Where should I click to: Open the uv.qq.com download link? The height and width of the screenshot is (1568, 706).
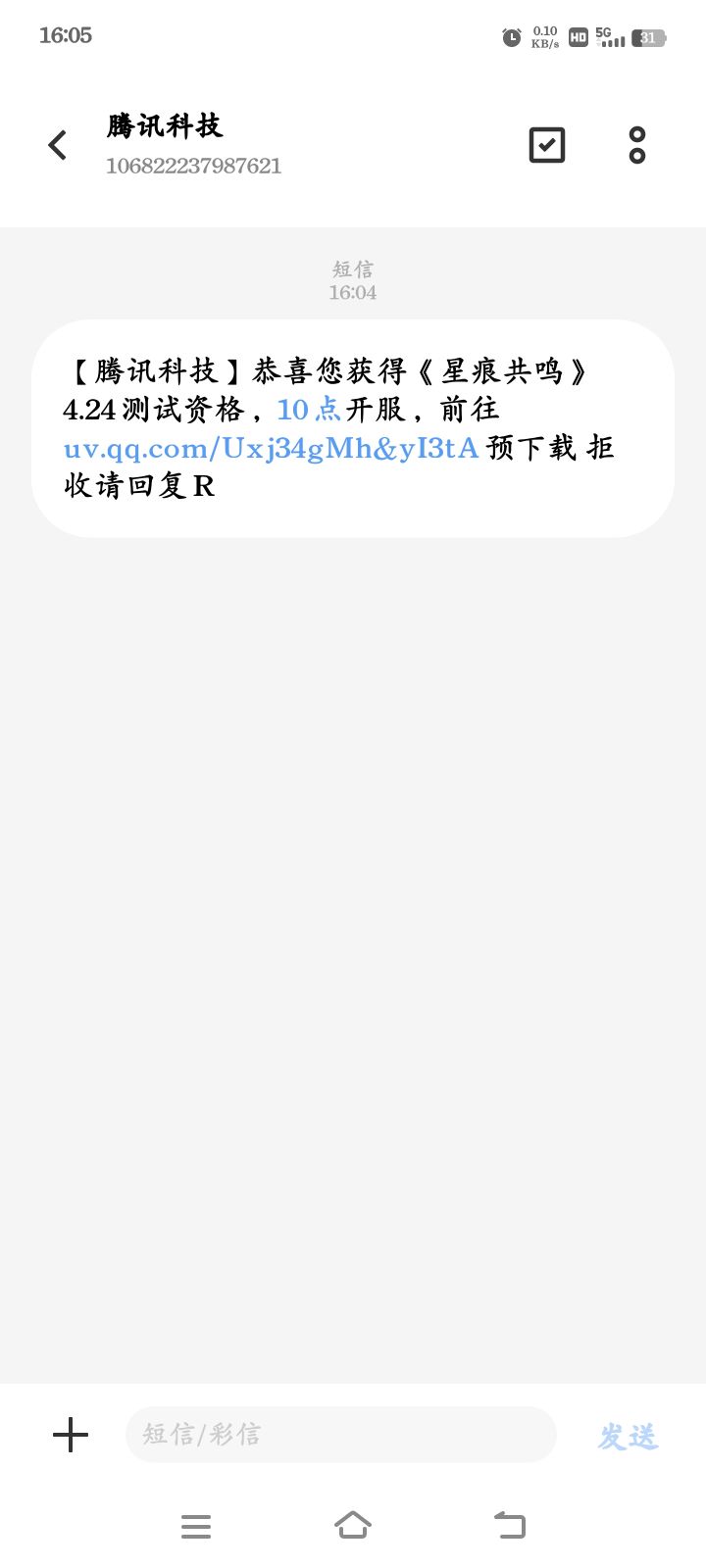click(x=271, y=448)
